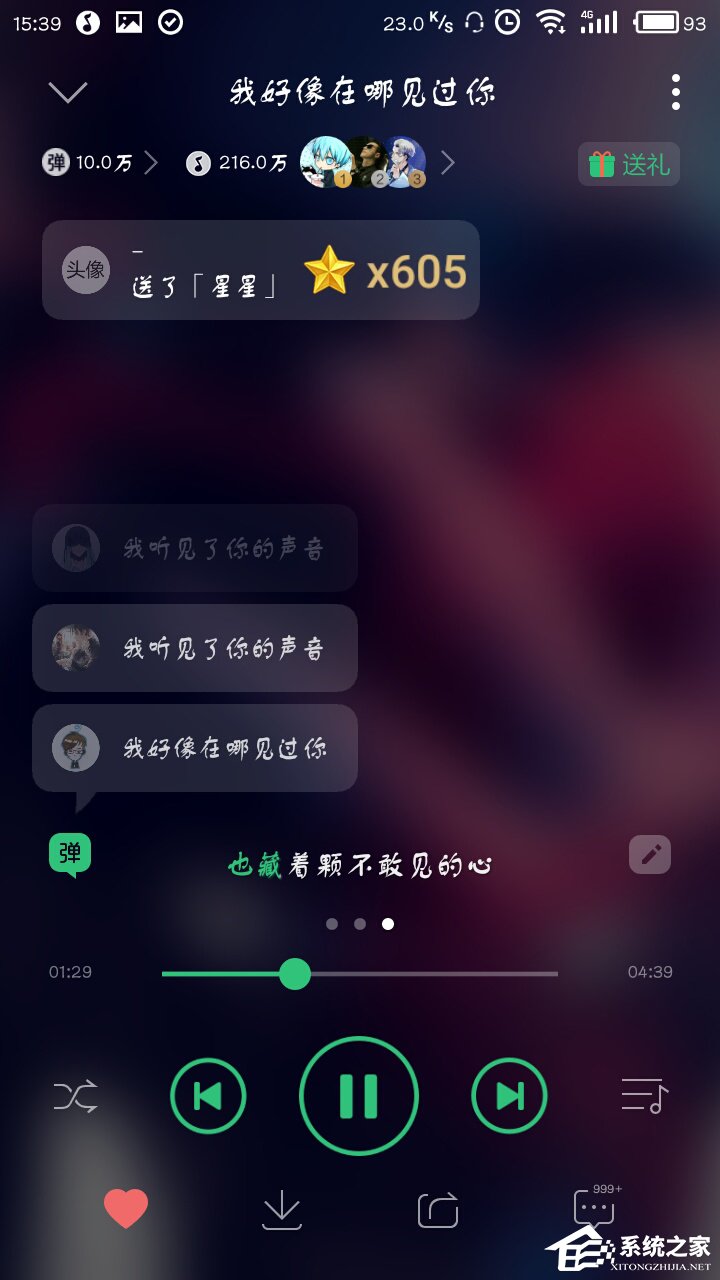Select the pencil icon to write a danmaku

[x=651, y=854]
